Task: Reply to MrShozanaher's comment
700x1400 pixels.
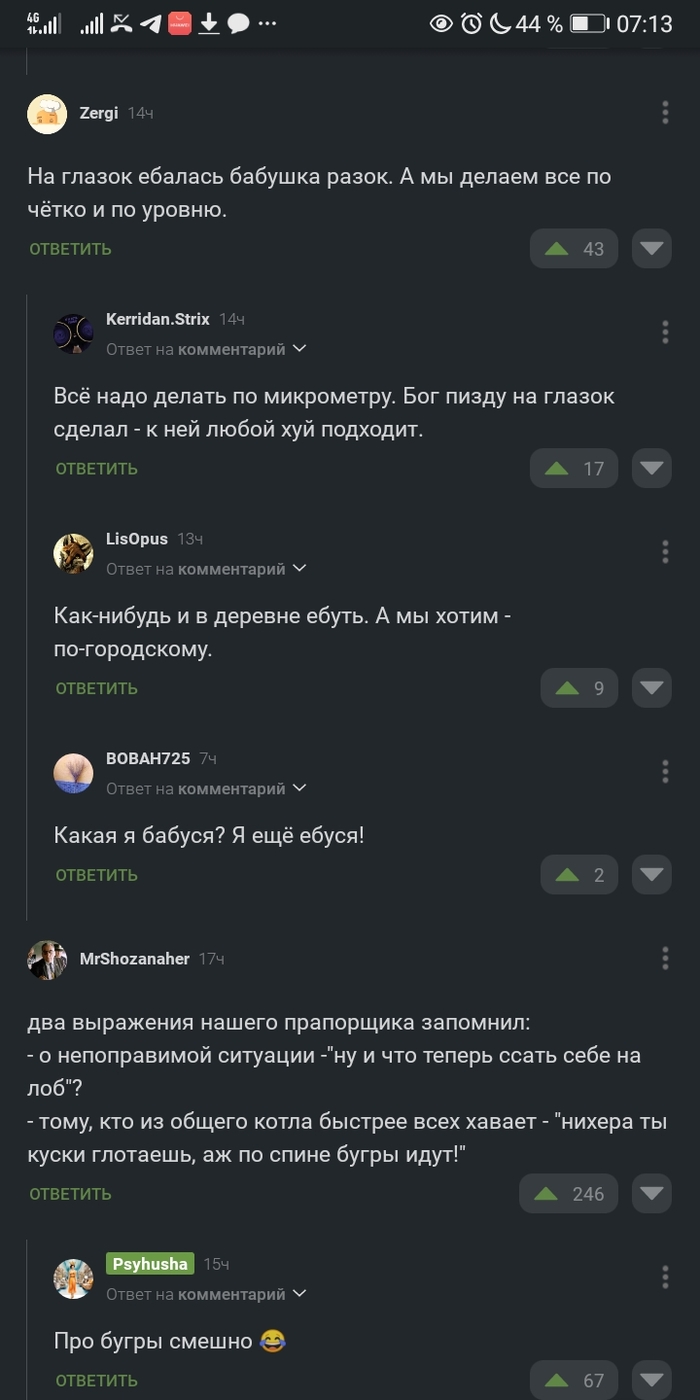Action: tap(70, 1194)
